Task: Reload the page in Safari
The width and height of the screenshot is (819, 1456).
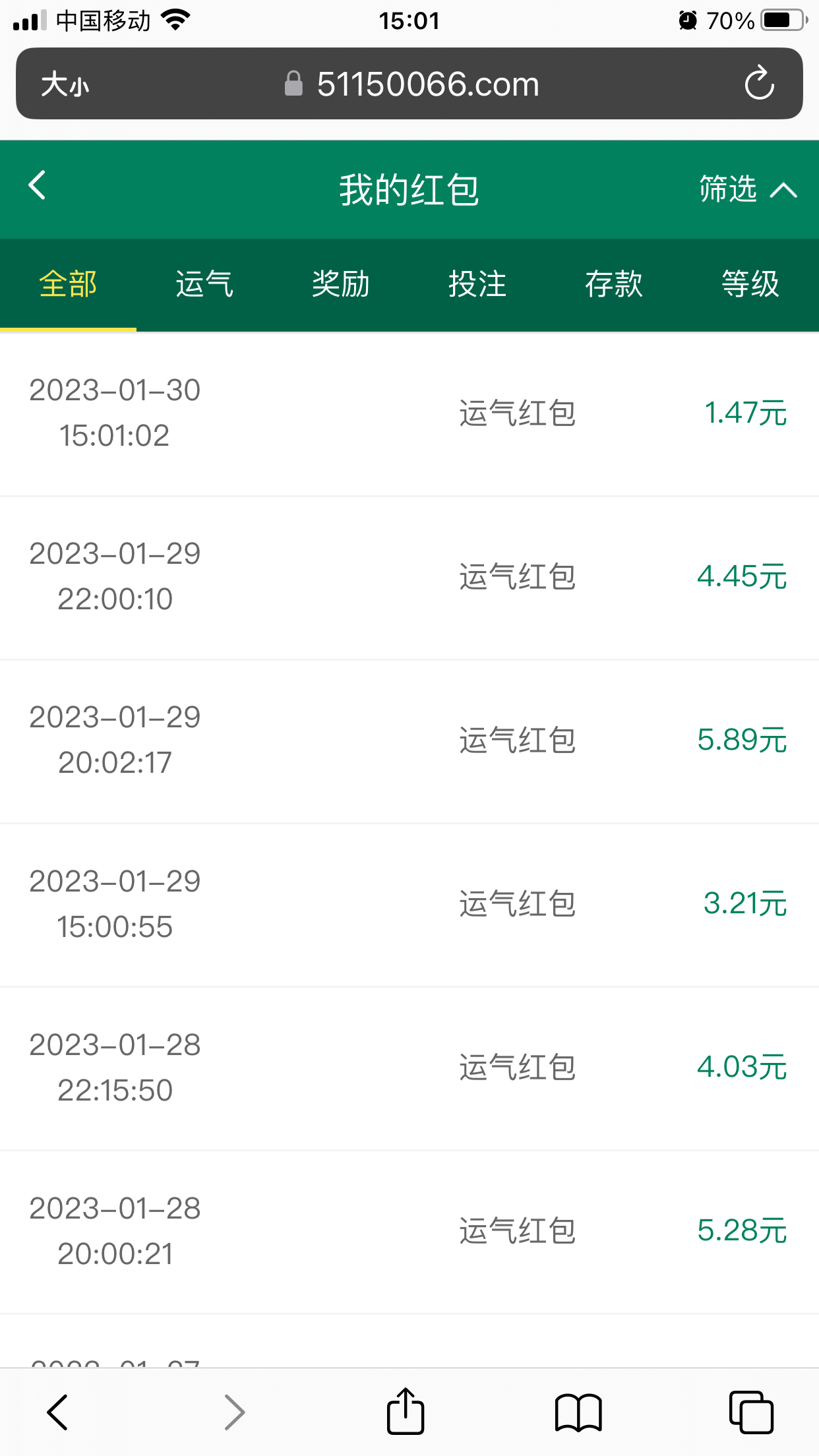Action: click(759, 84)
